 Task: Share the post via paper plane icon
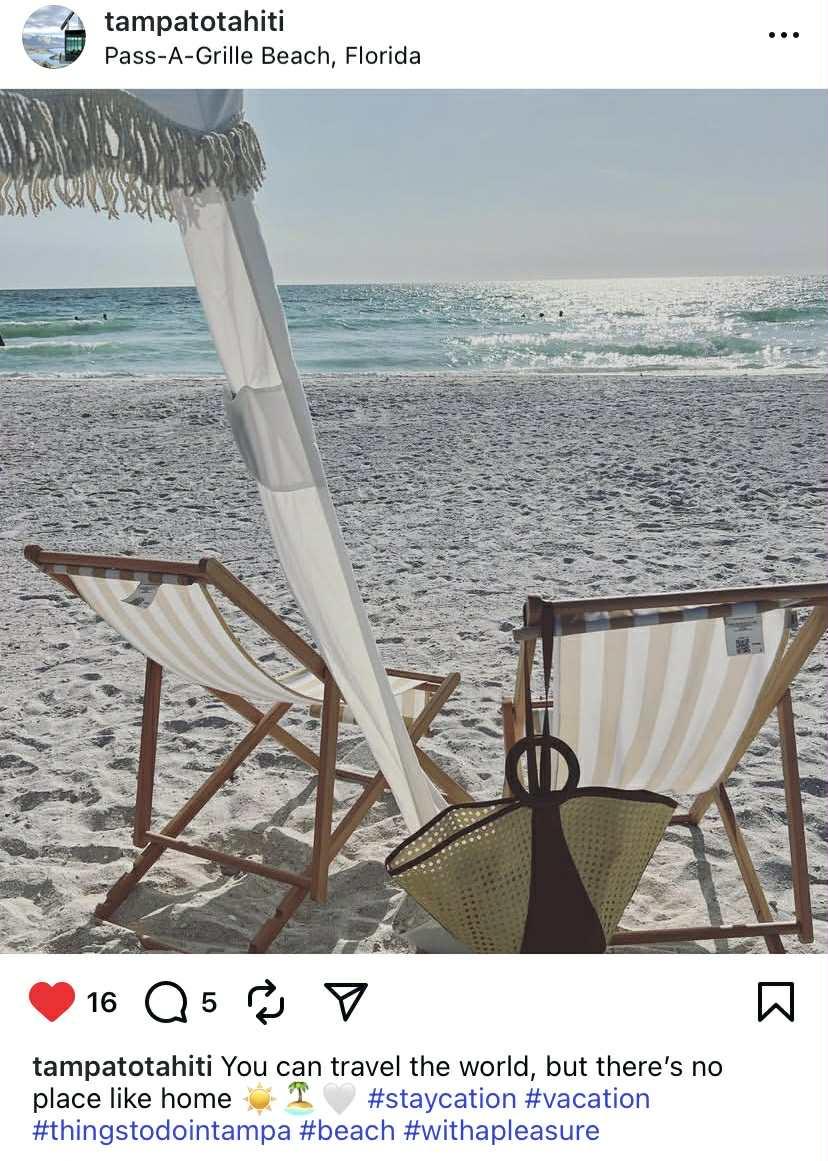346,1001
